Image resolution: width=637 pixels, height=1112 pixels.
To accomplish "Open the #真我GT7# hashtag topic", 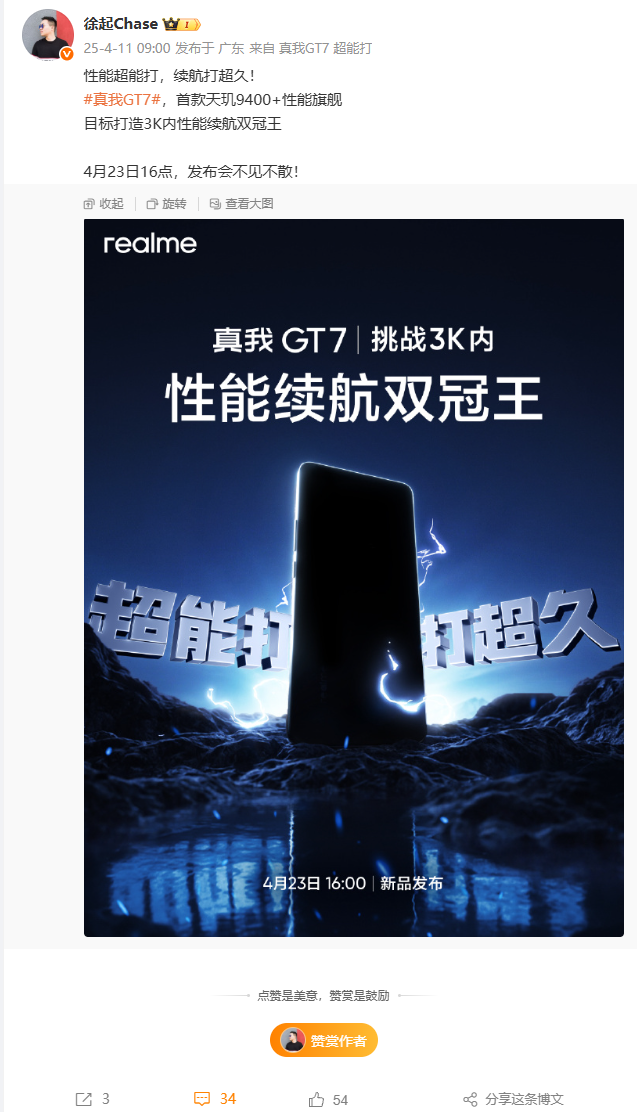I will pyautogui.click(x=123, y=98).
